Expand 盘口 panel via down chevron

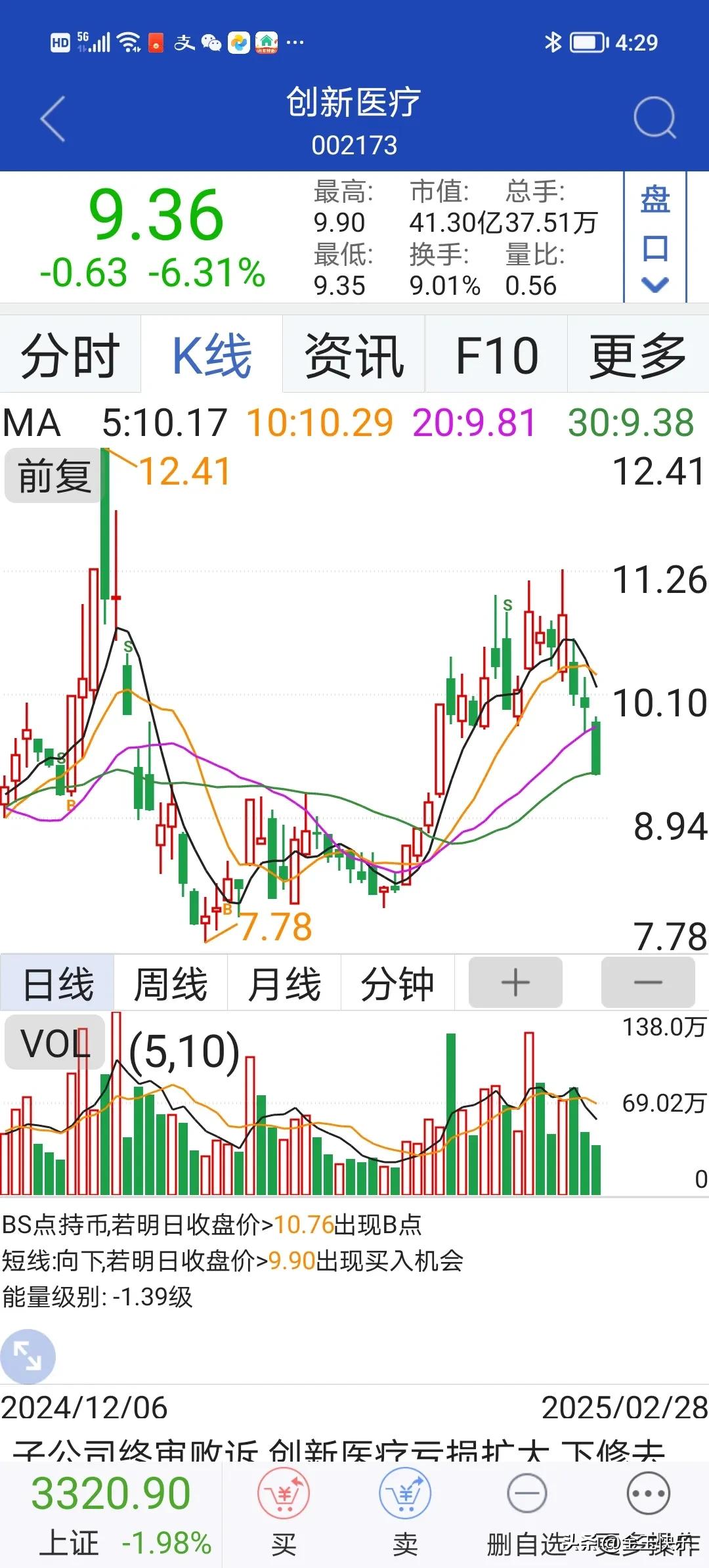[x=654, y=284]
